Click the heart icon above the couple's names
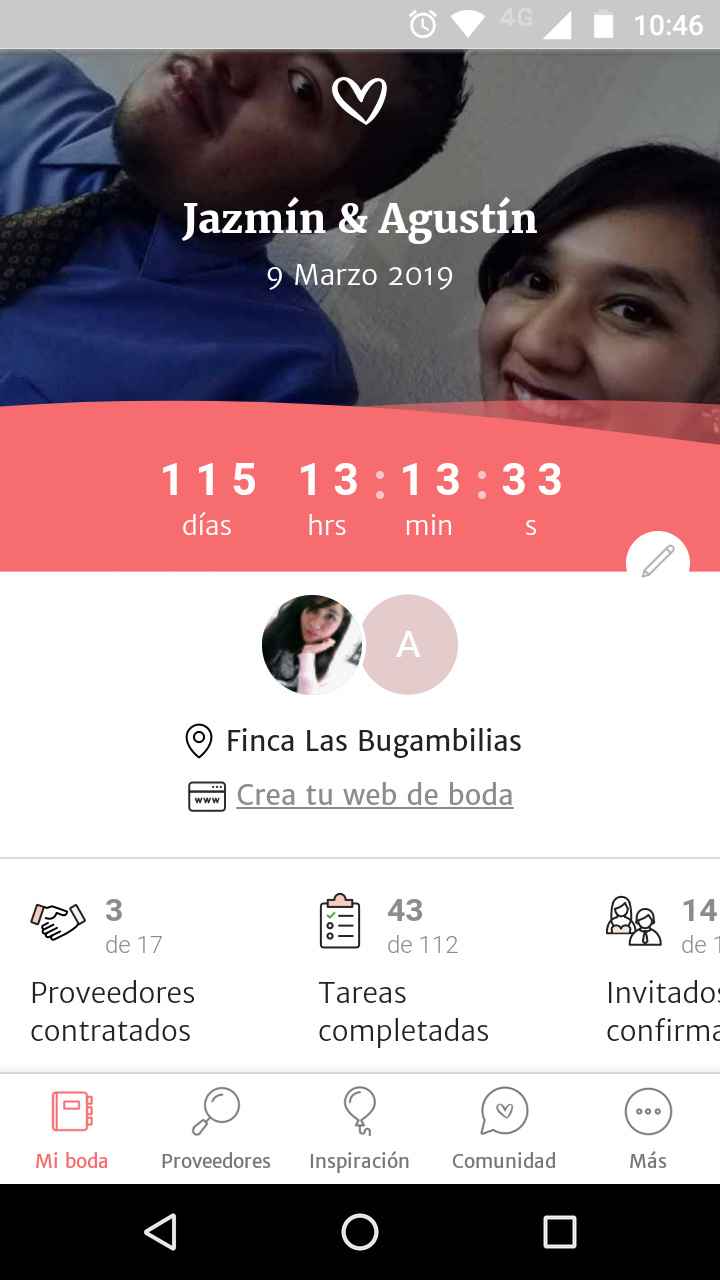Image resolution: width=720 pixels, height=1280 pixels. 361,98
